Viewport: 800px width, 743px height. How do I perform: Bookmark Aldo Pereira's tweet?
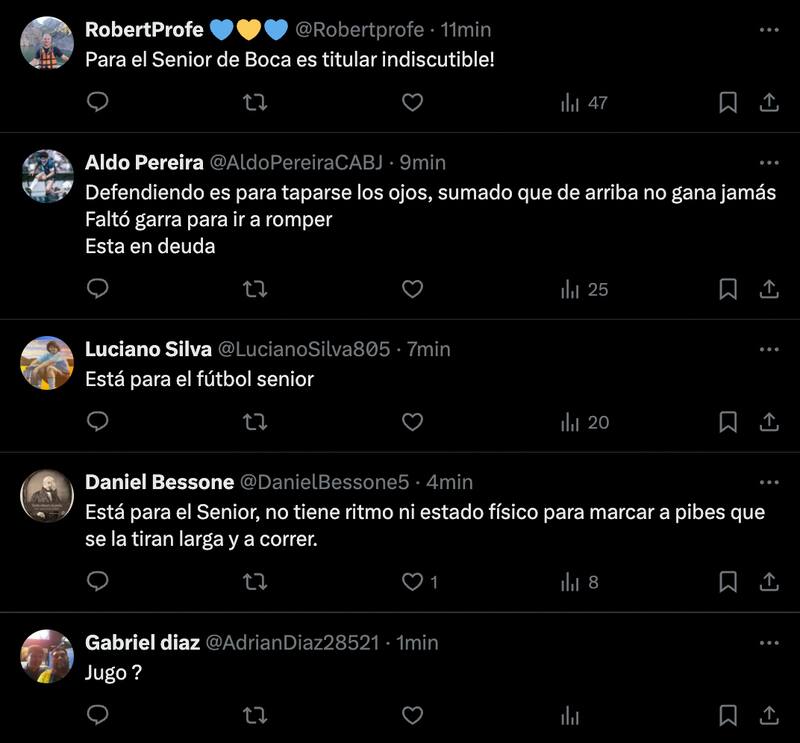click(x=728, y=289)
